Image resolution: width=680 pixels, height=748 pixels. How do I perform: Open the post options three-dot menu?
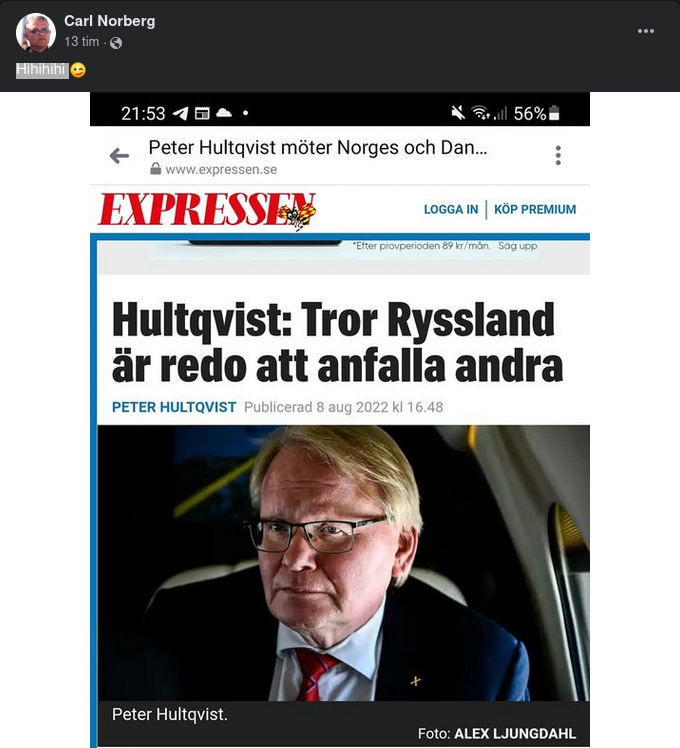click(x=646, y=31)
